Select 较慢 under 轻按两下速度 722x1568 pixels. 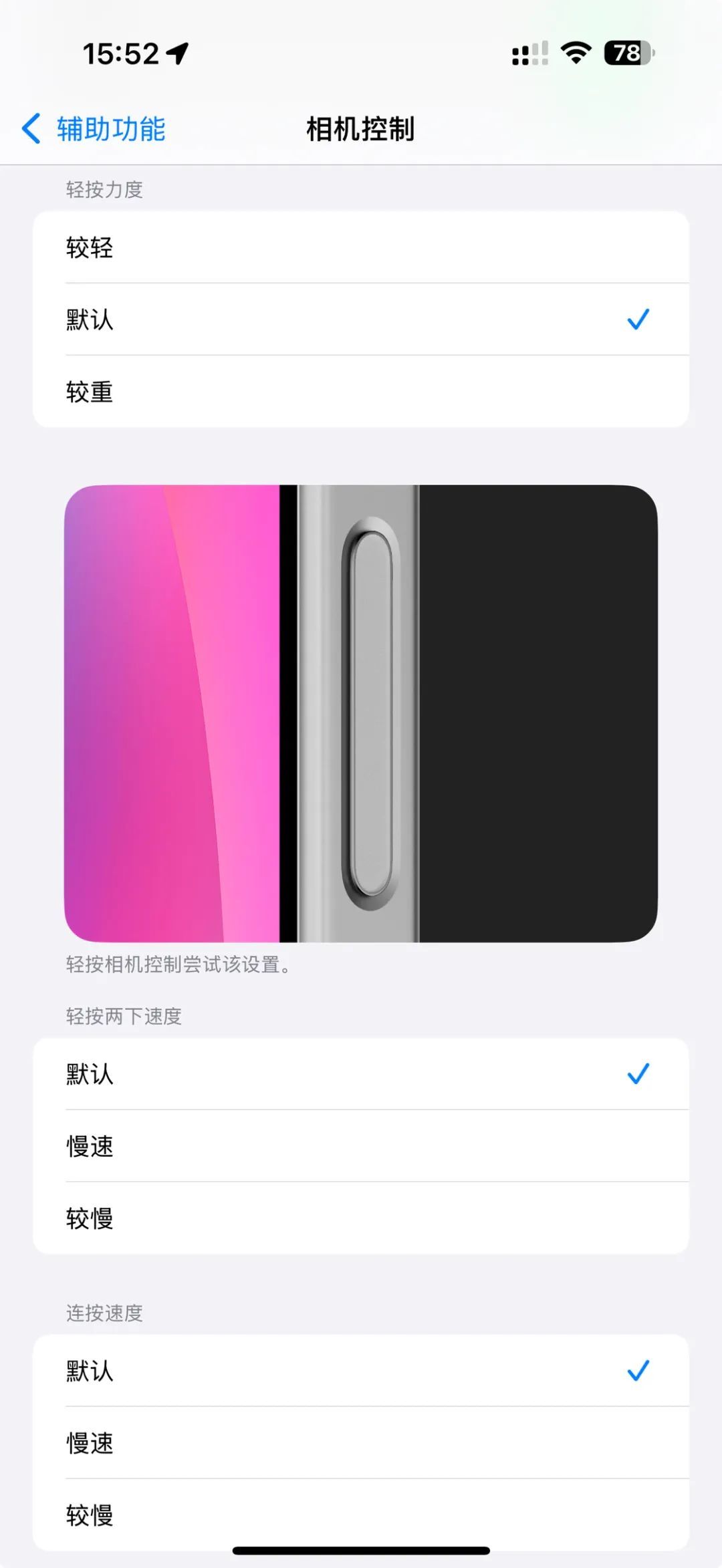[x=361, y=1218]
